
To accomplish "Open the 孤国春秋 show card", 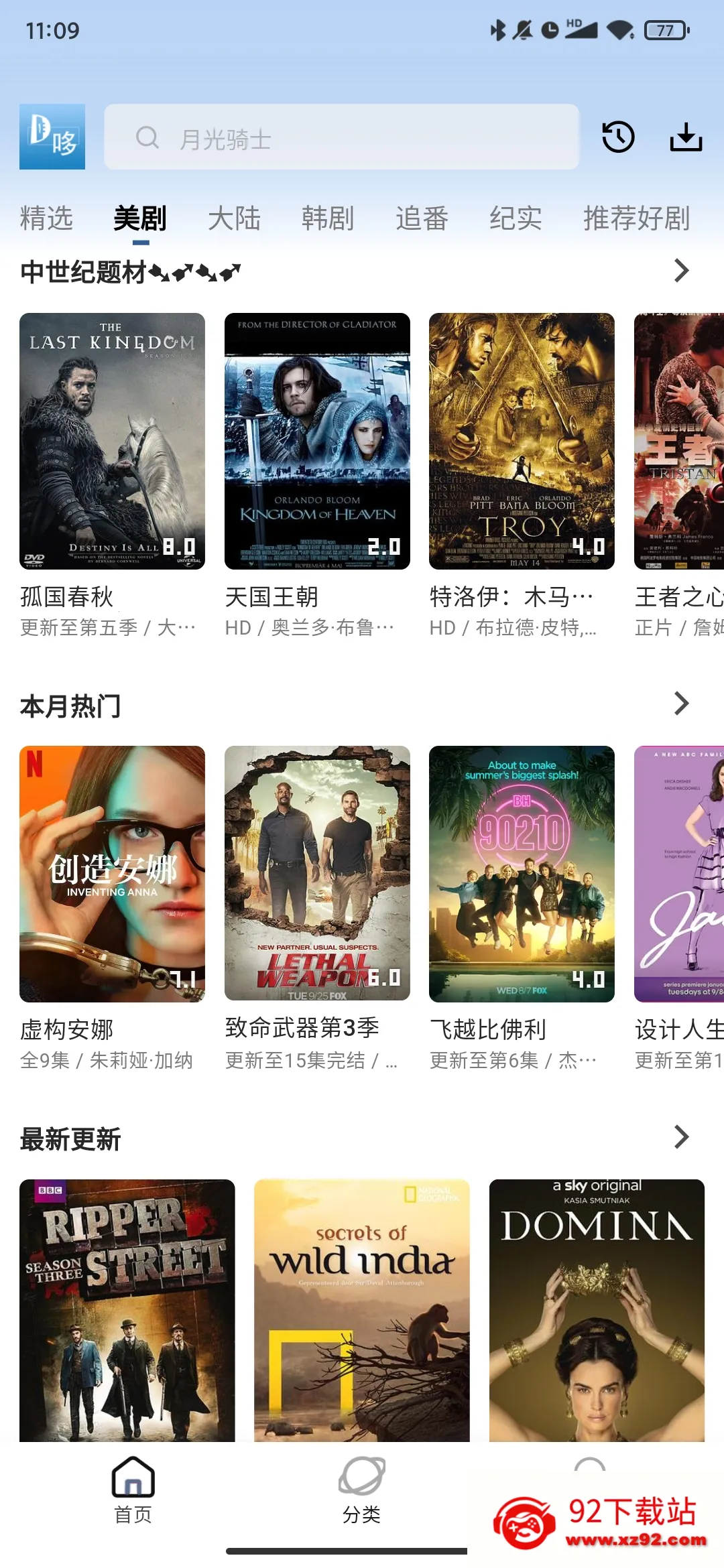I will click(x=112, y=476).
